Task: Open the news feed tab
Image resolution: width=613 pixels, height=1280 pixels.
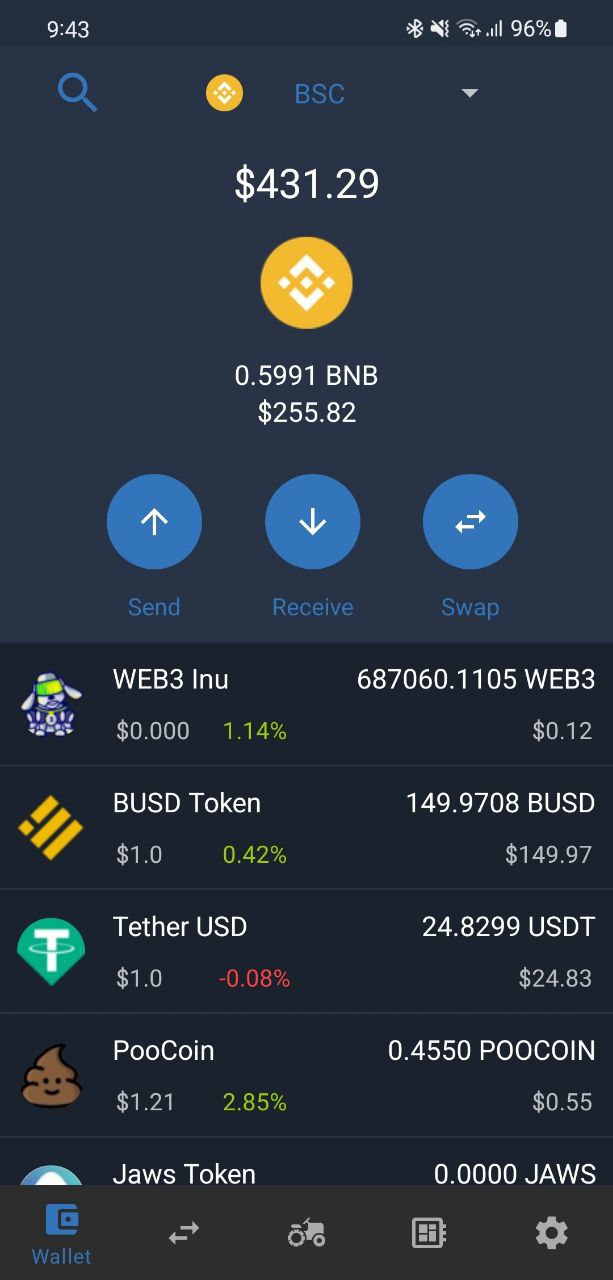Action: point(429,1234)
